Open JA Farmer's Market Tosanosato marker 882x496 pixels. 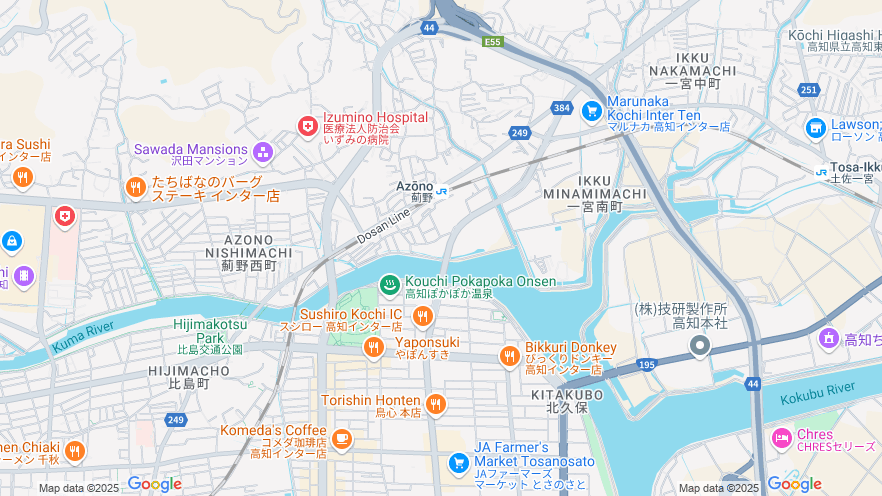pyautogui.click(x=458, y=462)
